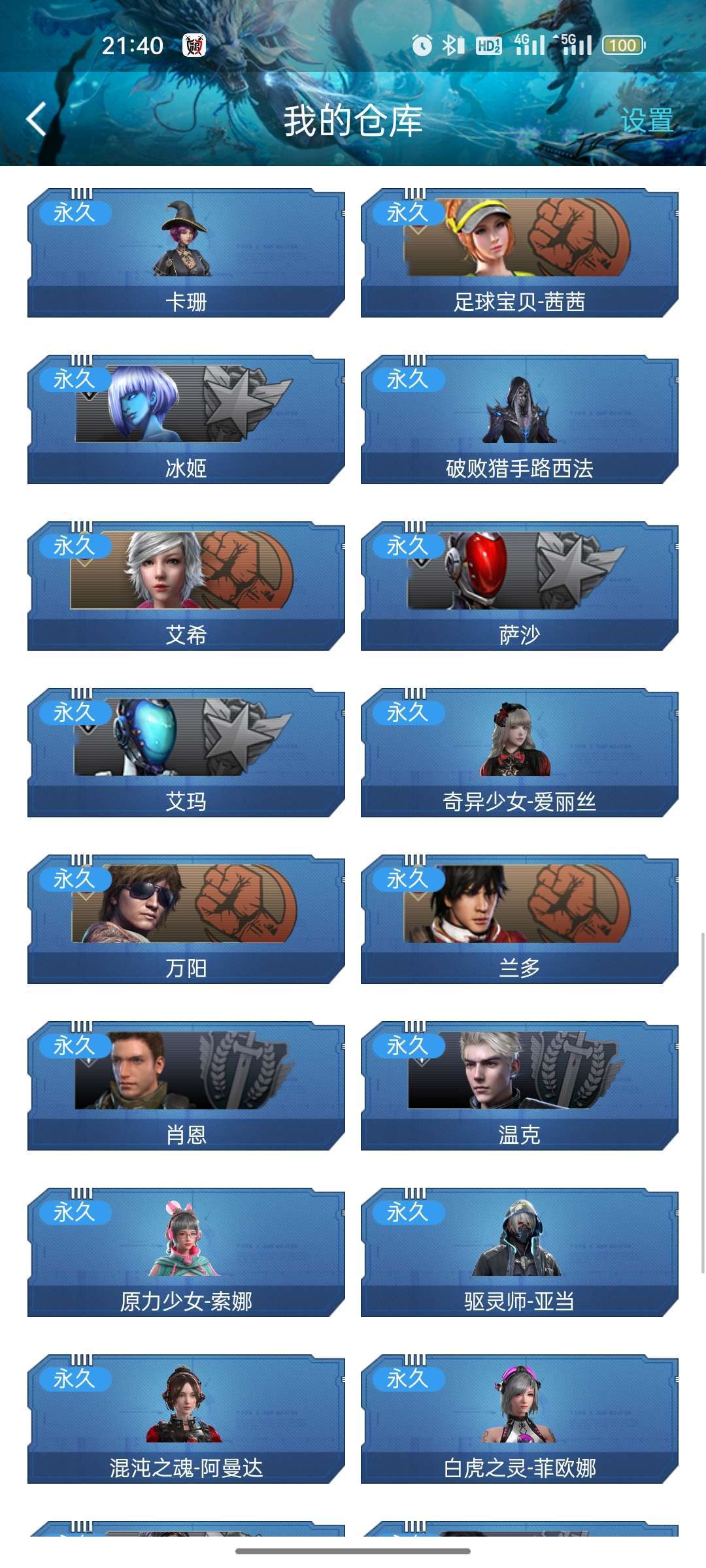View the 万阳 character card
The image size is (706, 1568).
(x=186, y=919)
